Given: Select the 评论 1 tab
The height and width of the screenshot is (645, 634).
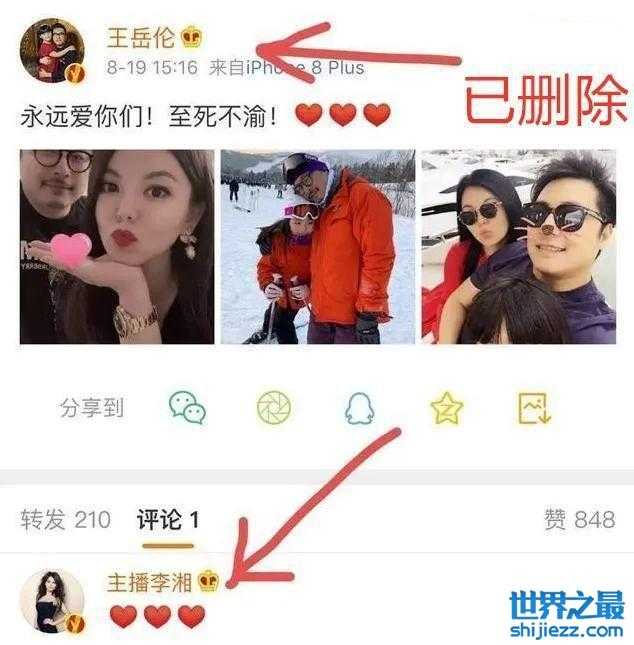Looking at the screenshot, I should pos(168,519).
